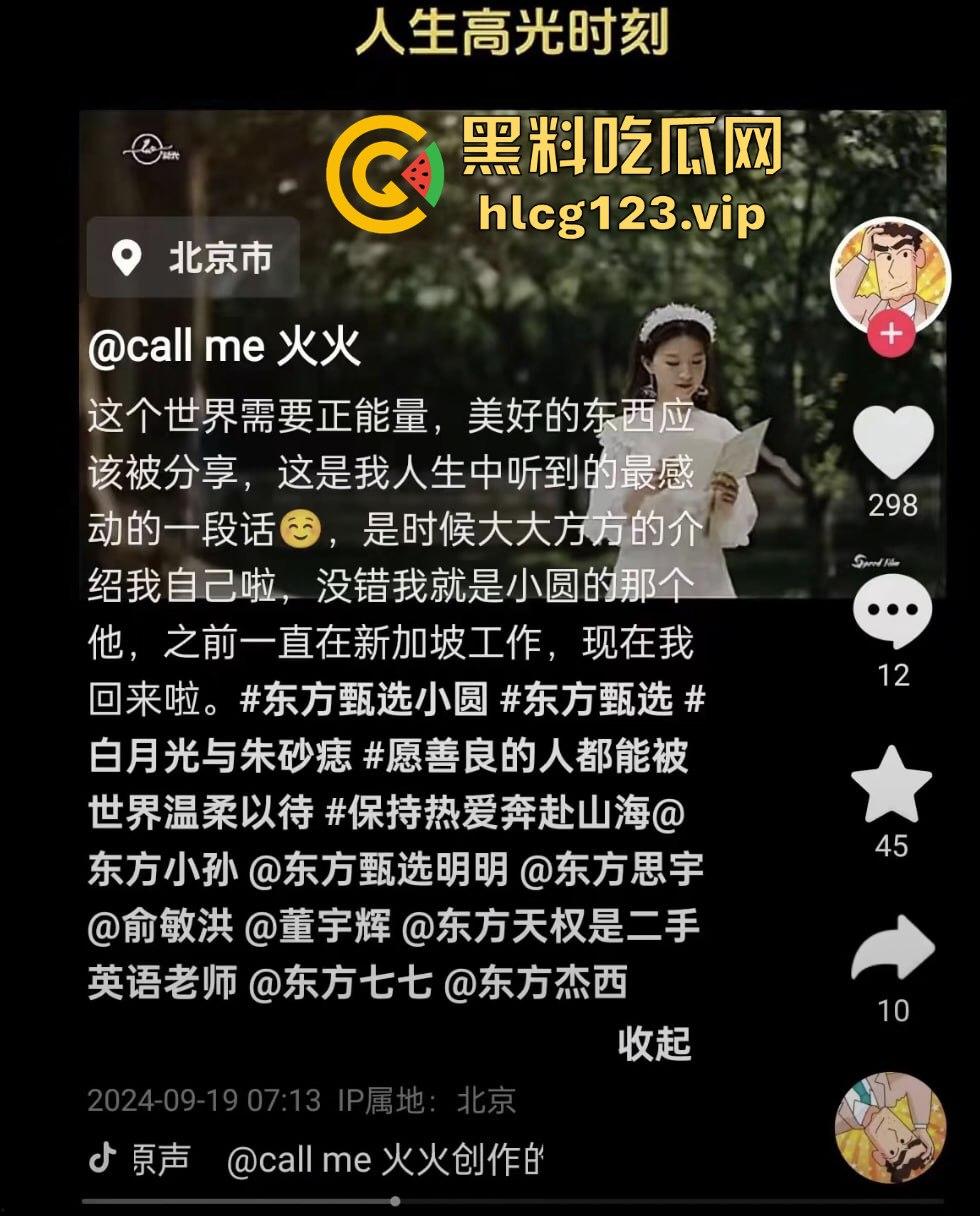The image size is (980, 1216).
Task: Like this video with the heart
Action: (892, 444)
